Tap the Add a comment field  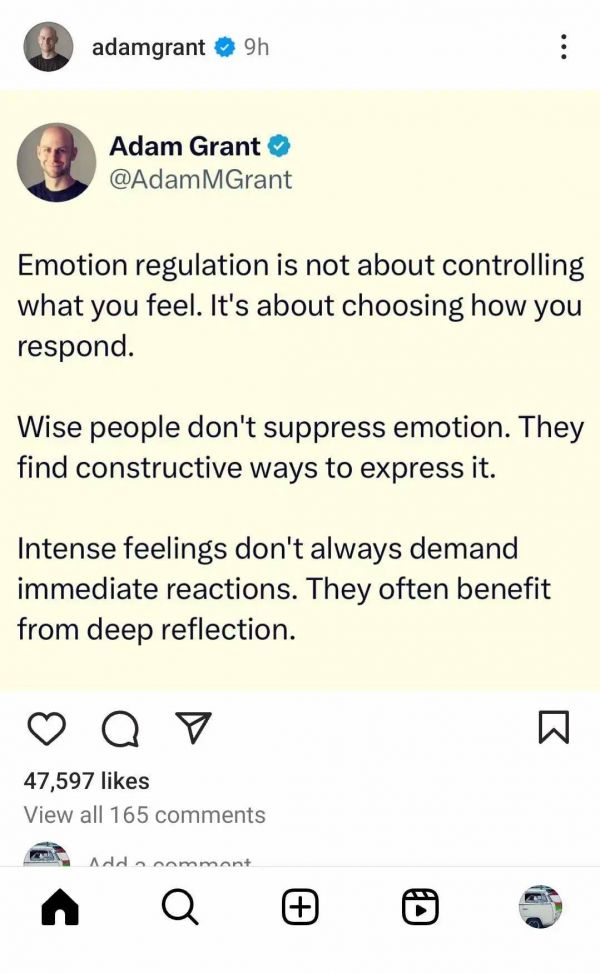coord(170,860)
